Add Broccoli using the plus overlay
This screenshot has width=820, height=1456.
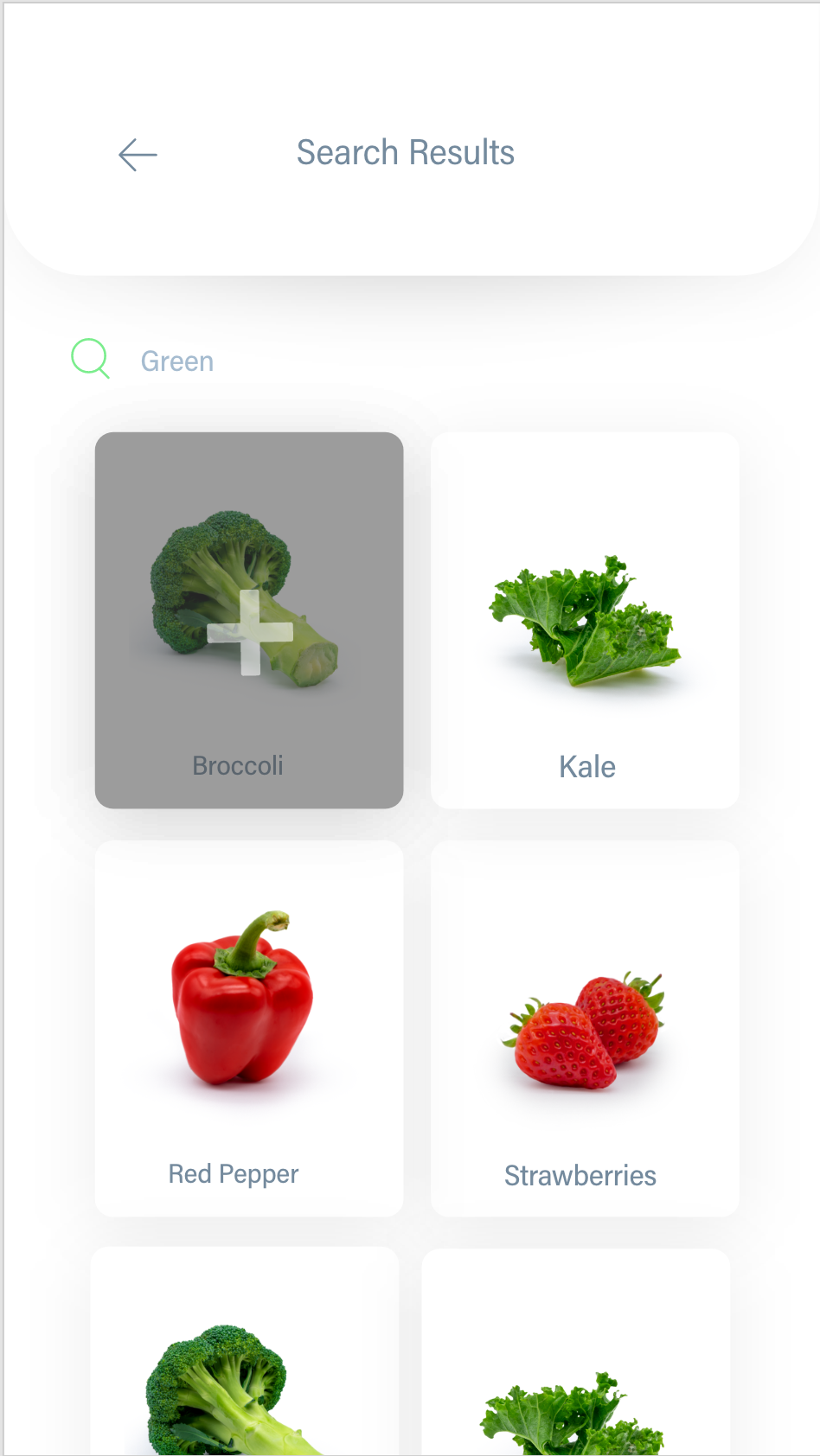click(x=250, y=632)
